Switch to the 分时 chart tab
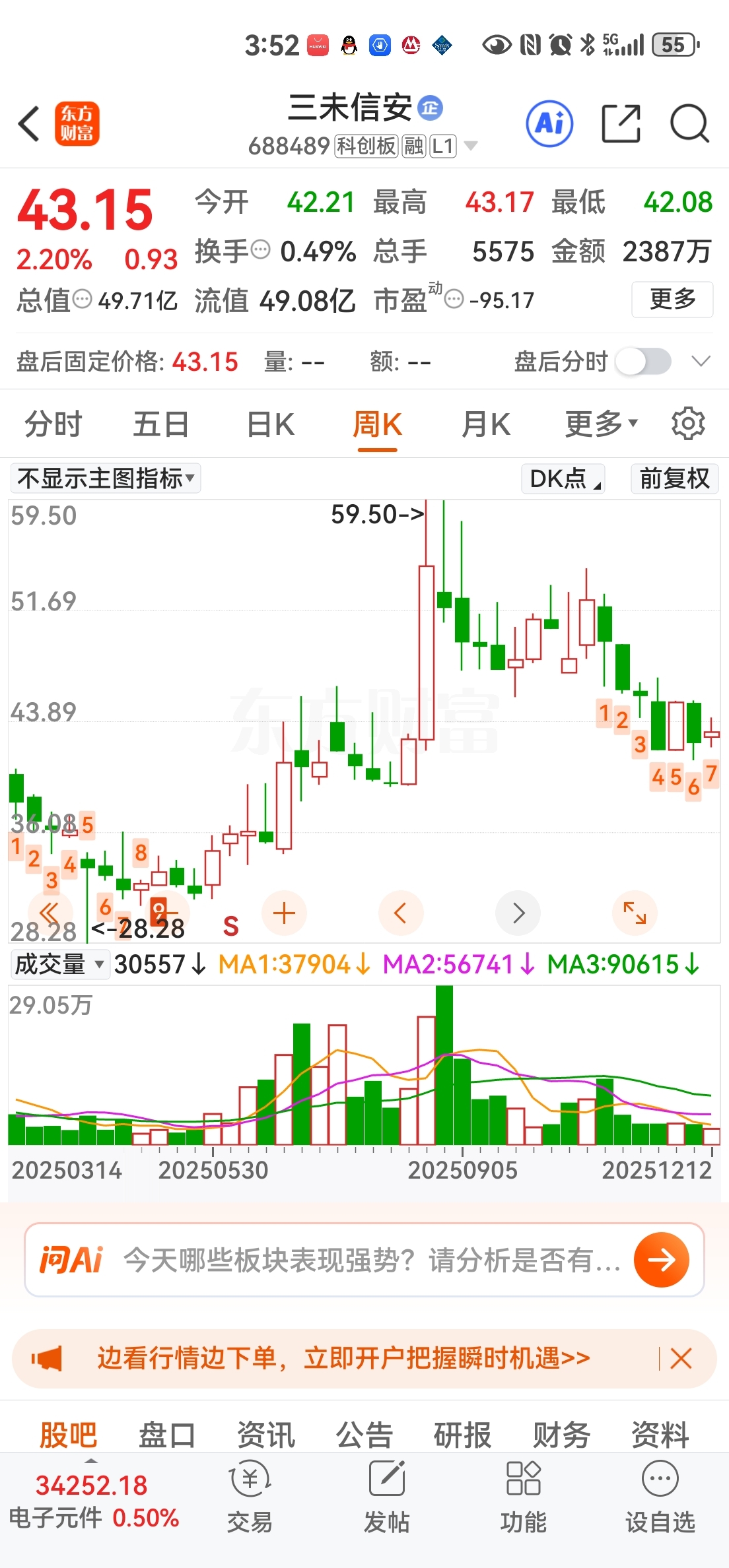This screenshot has height=1568, width=729. [53, 424]
